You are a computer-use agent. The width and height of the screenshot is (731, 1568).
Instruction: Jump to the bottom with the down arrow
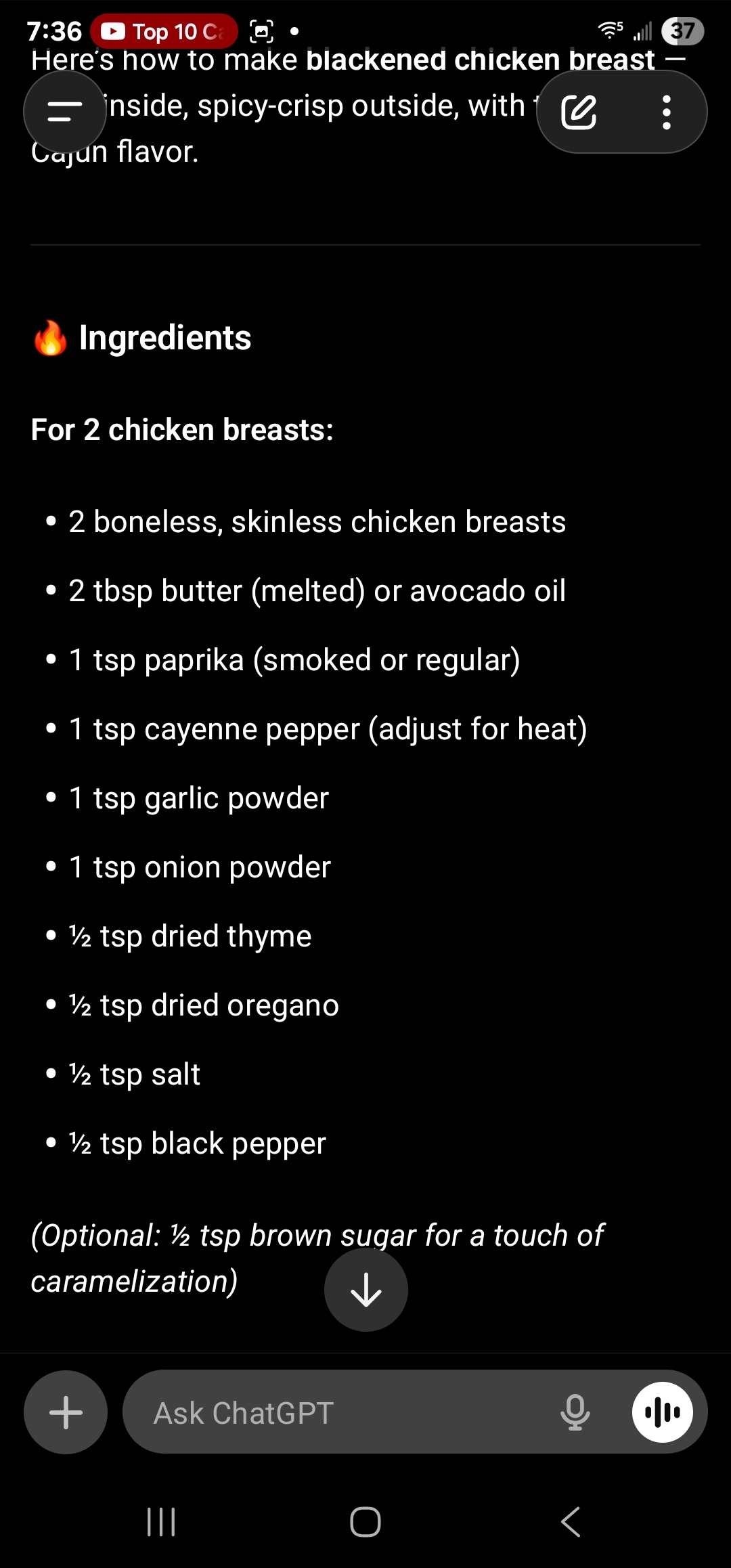pyautogui.click(x=366, y=1290)
